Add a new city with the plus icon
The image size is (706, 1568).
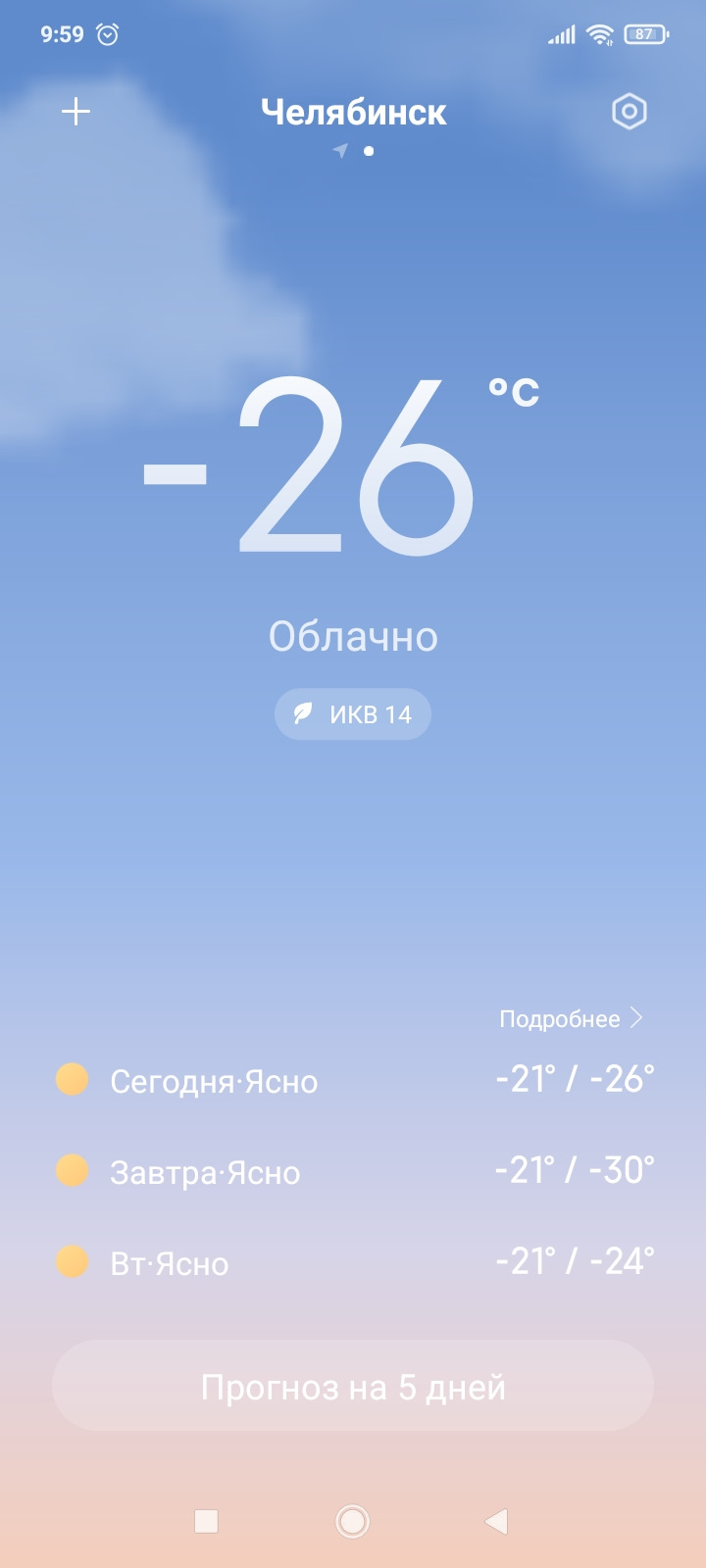(76, 112)
